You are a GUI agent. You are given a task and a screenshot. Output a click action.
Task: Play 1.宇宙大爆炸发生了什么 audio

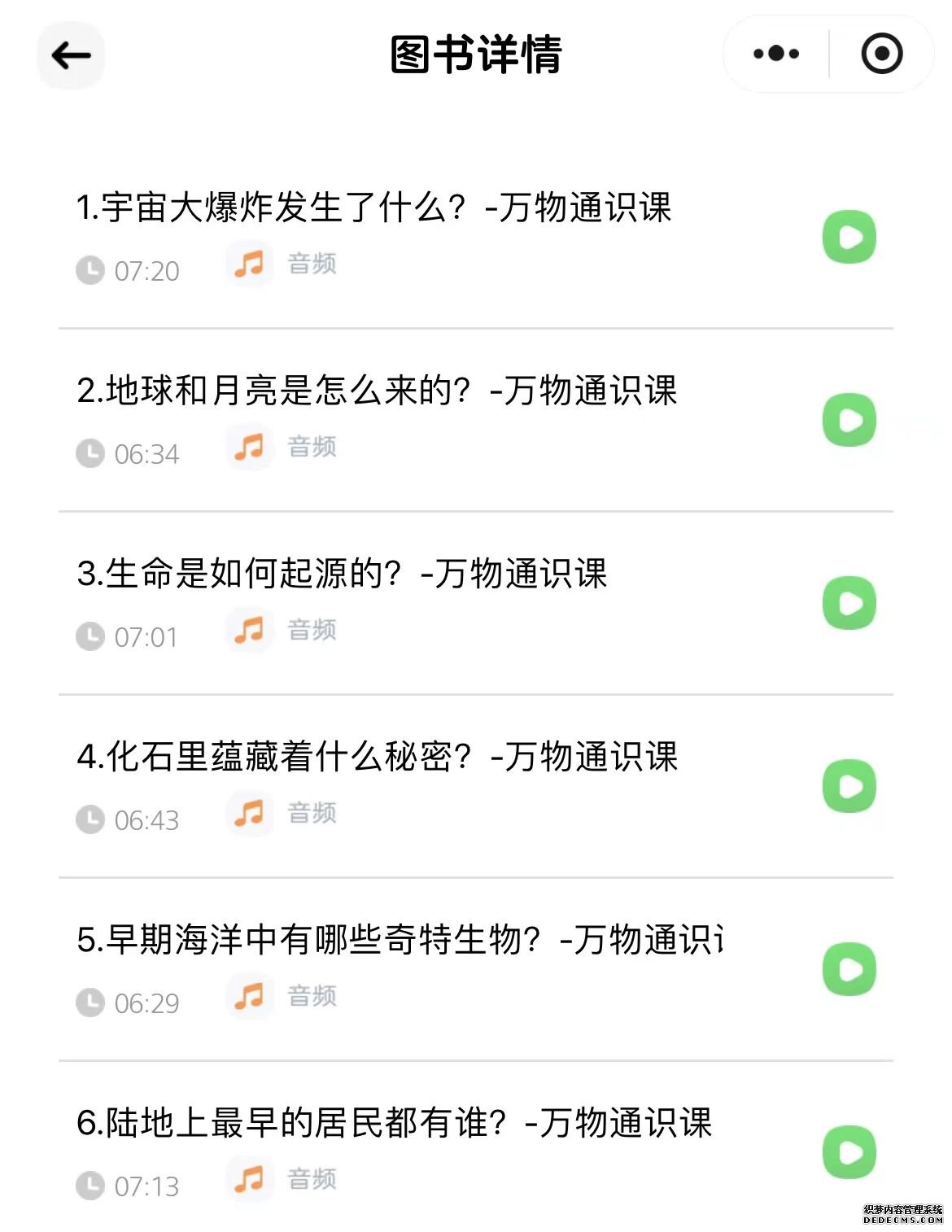pyautogui.click(x=849, y=237)
